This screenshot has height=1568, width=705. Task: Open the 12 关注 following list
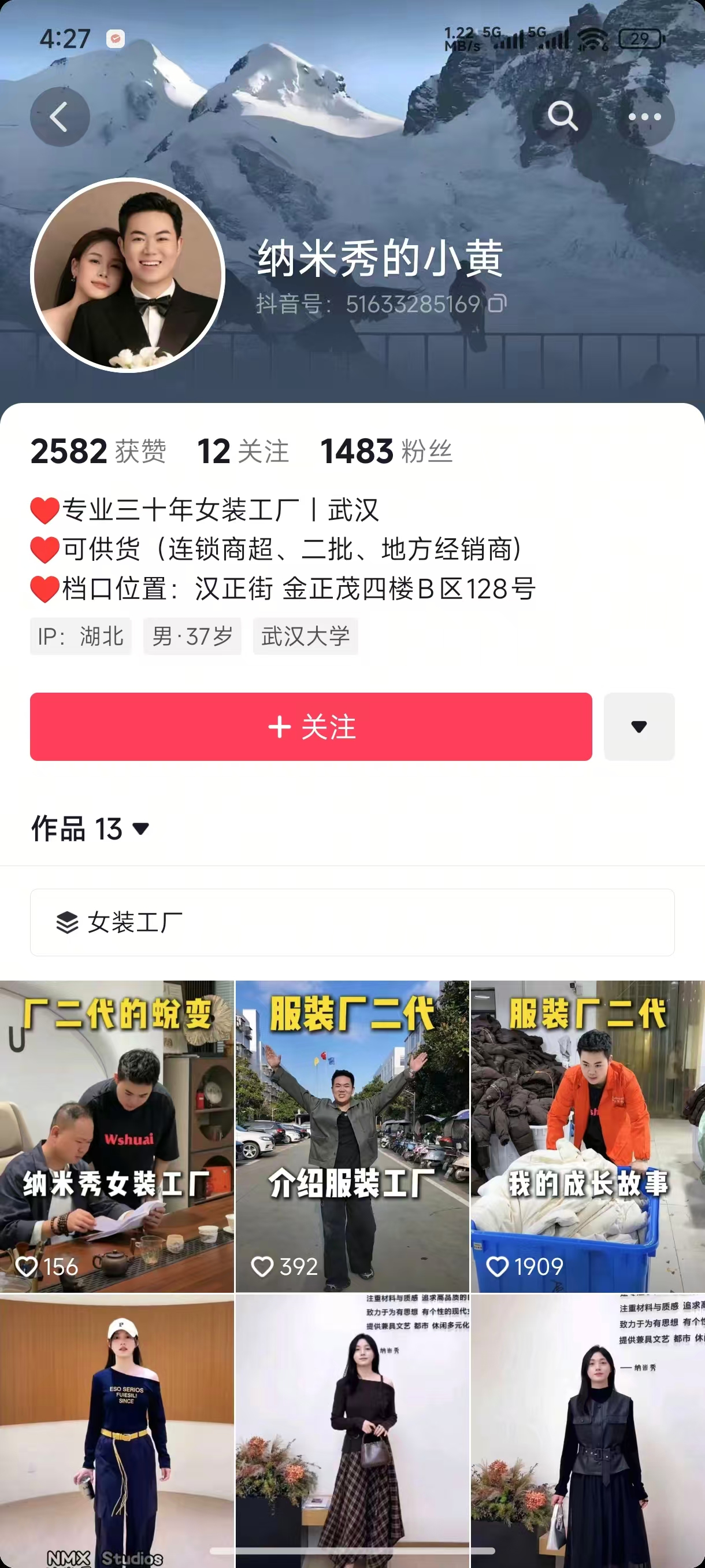click(243, 452)
